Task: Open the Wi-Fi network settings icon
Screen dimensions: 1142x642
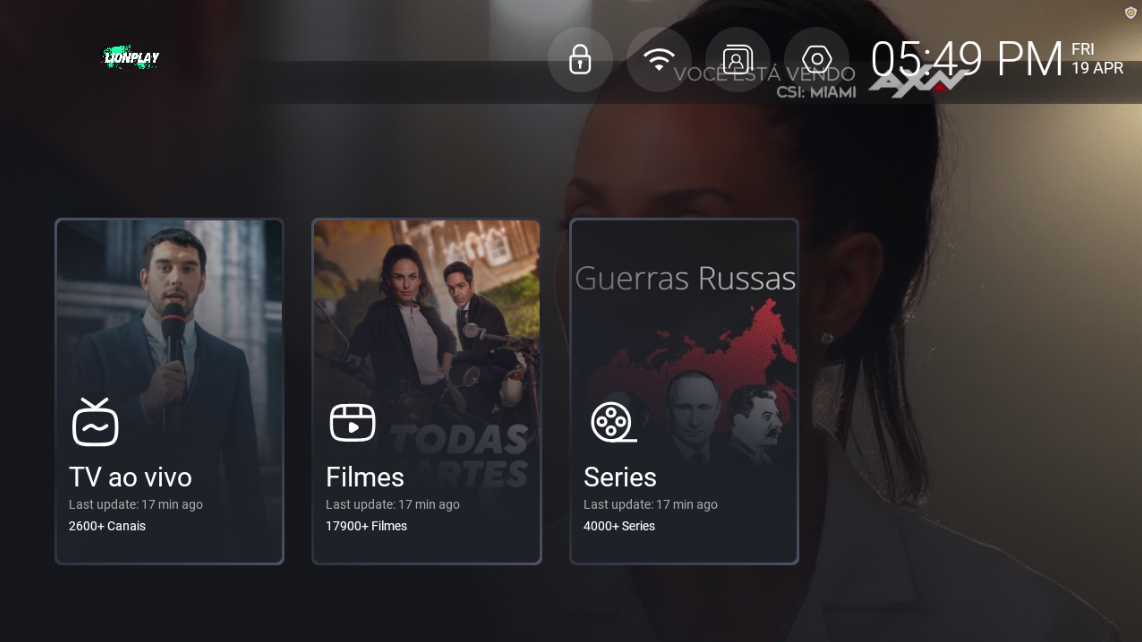Action: tap(659, 60)
